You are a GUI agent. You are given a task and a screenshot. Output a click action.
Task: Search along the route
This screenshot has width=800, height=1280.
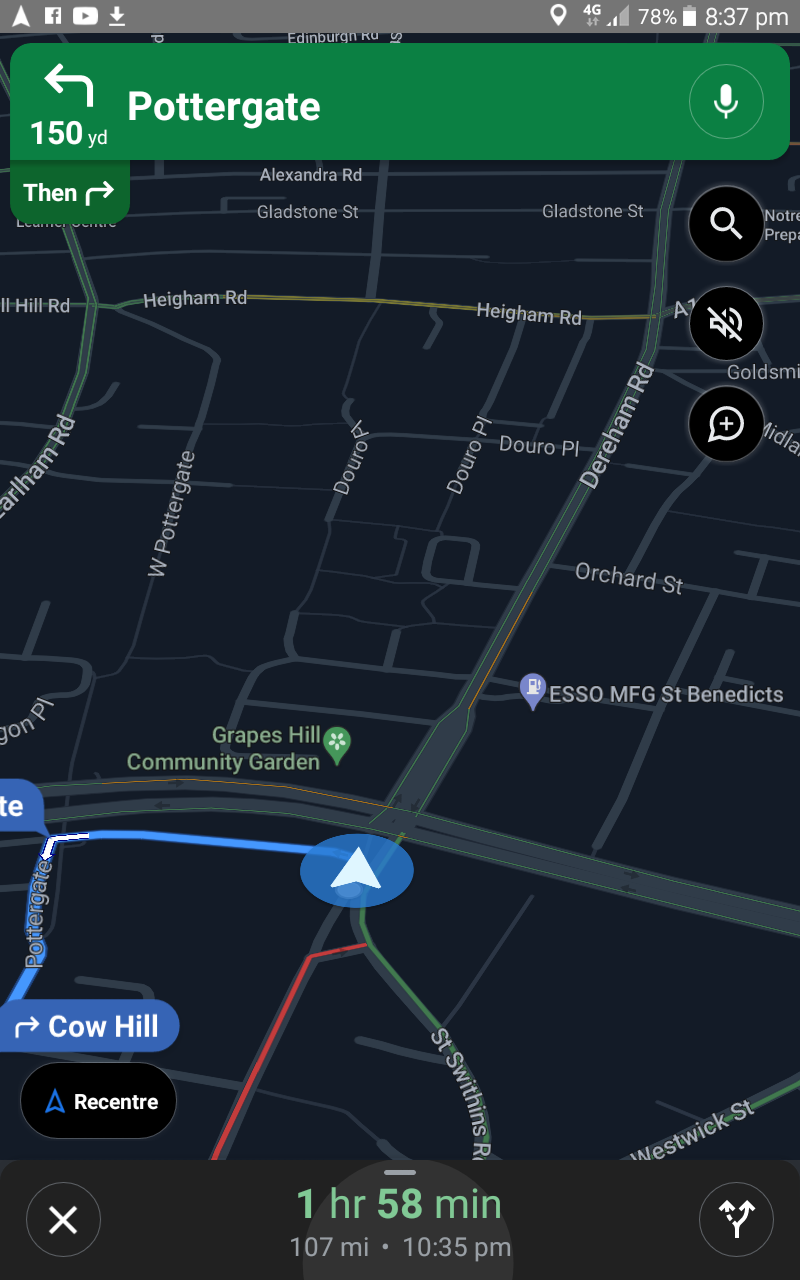726,224
